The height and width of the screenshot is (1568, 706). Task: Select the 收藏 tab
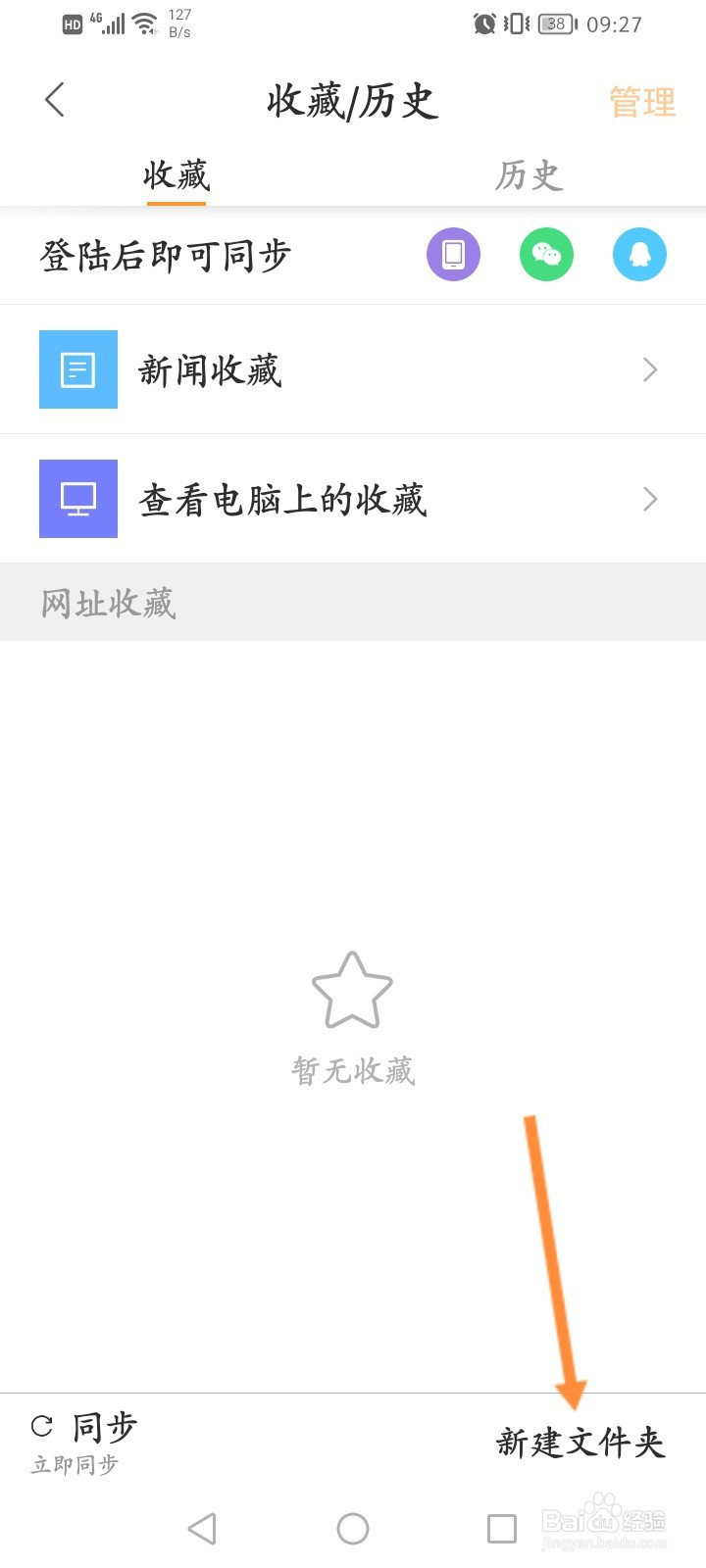point(176,176)
